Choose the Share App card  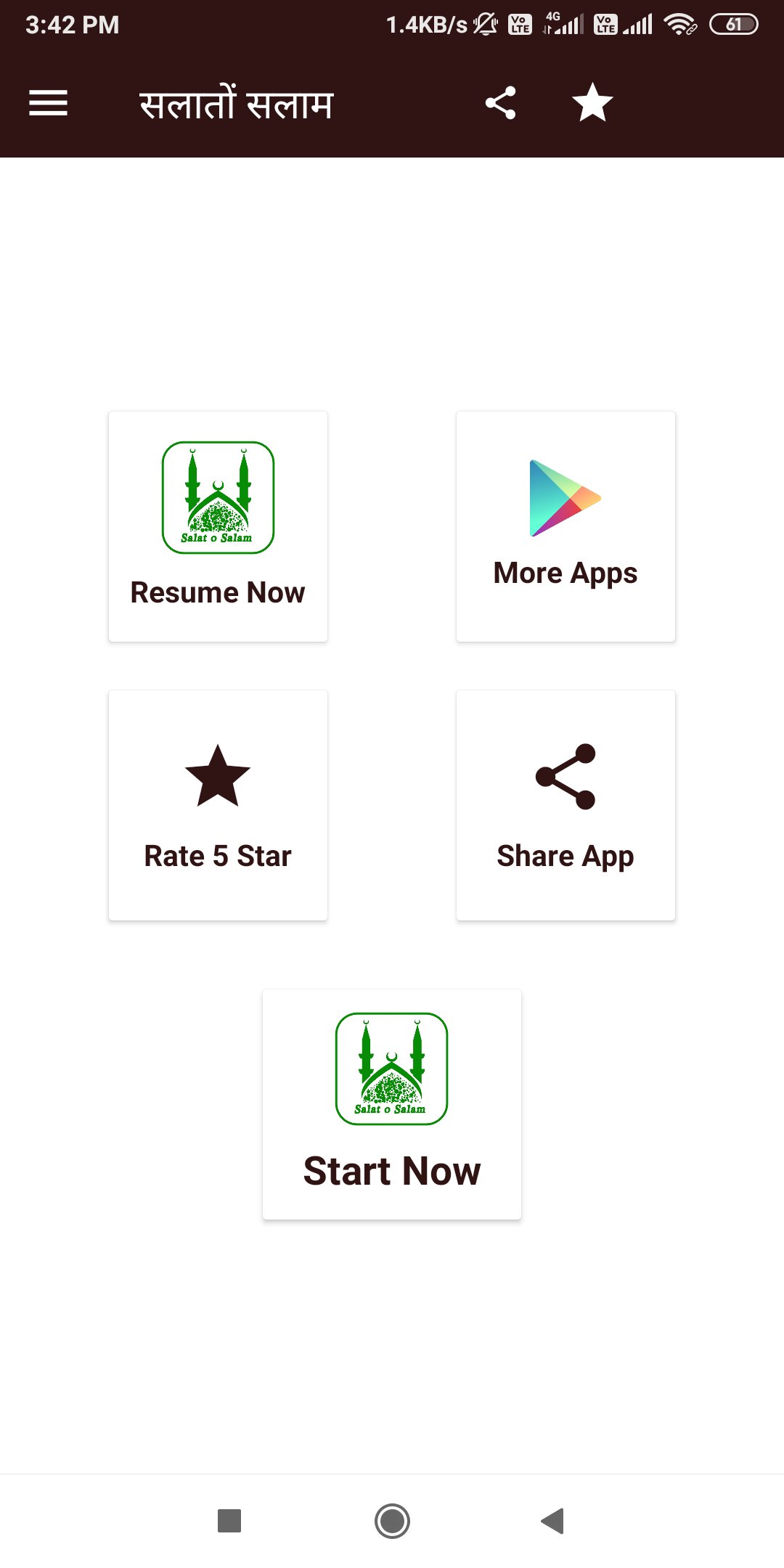[x=565, y=805]
